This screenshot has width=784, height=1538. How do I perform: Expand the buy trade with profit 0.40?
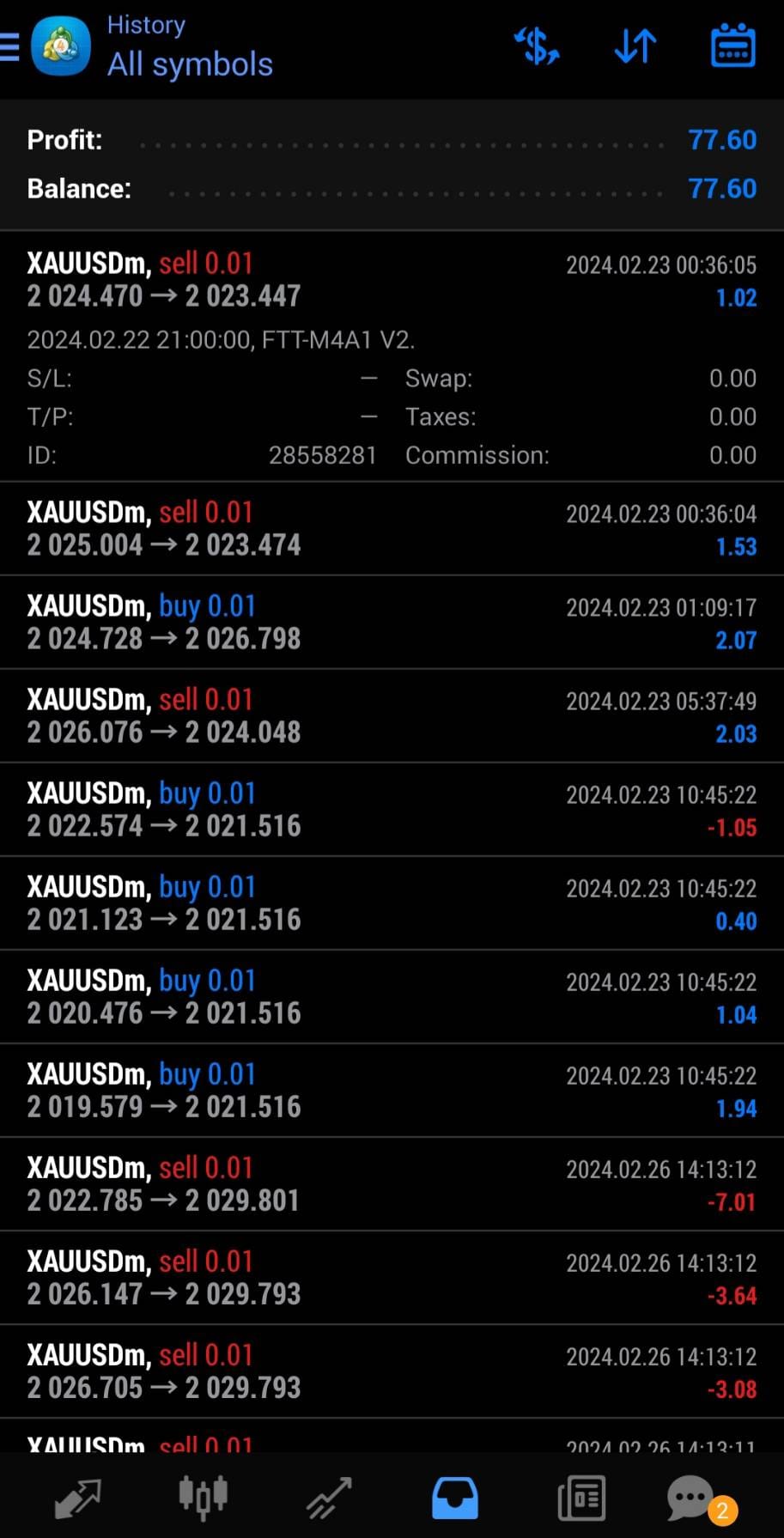pyautogui.click(x=392, y=903)
